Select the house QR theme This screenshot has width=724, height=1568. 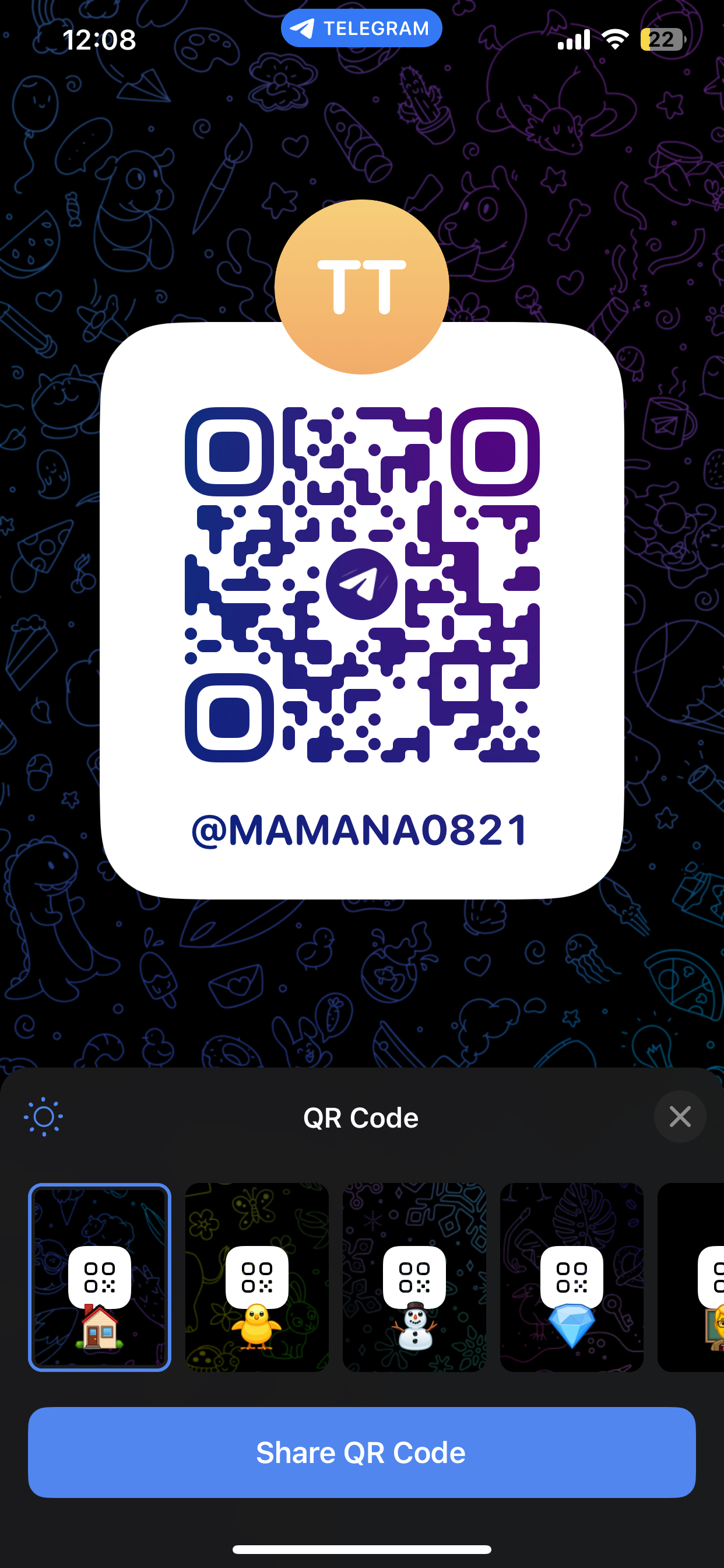tap(100, 1277)
